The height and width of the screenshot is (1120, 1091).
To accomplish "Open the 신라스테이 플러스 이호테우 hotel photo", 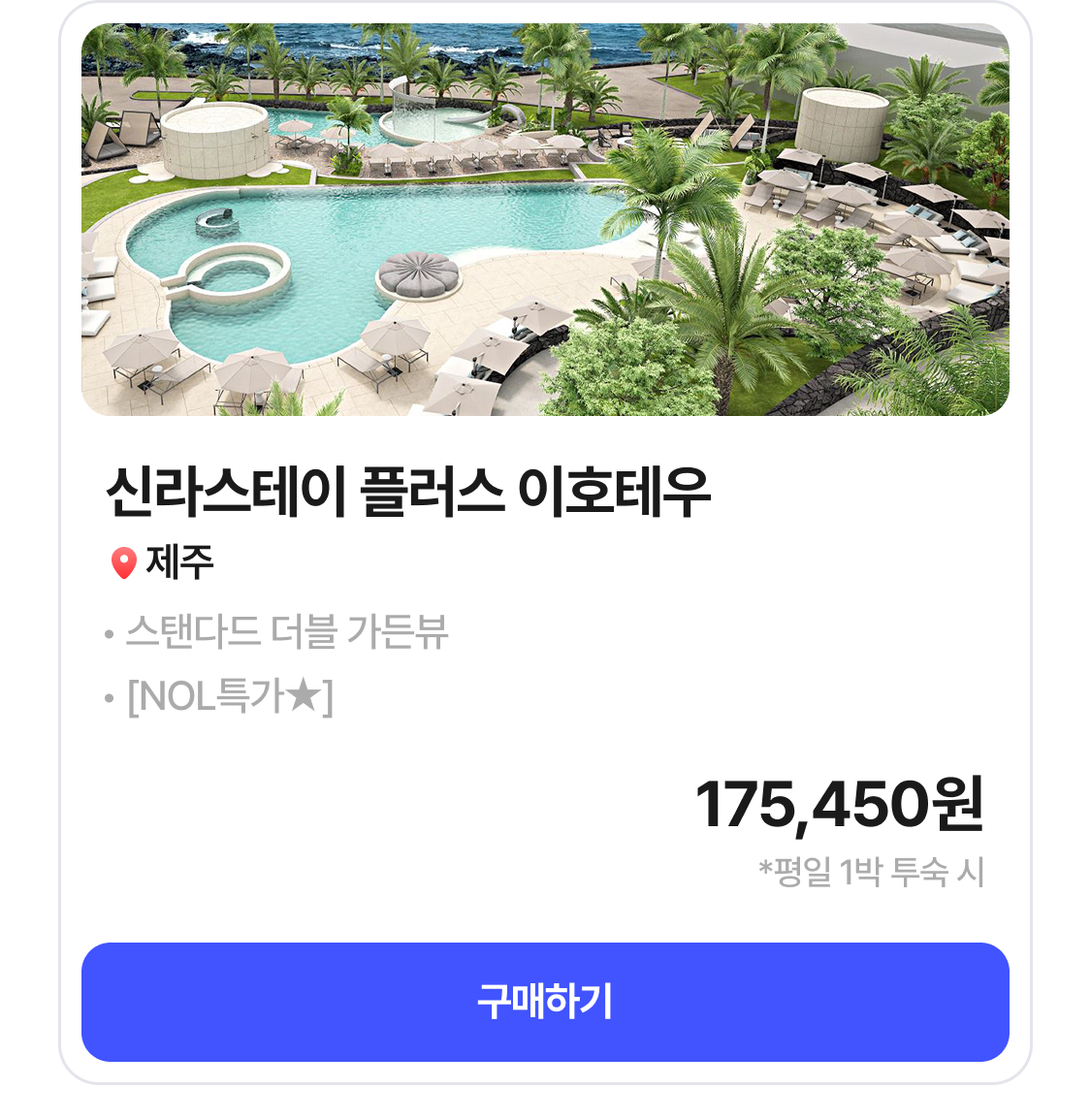I will (545, 220).
